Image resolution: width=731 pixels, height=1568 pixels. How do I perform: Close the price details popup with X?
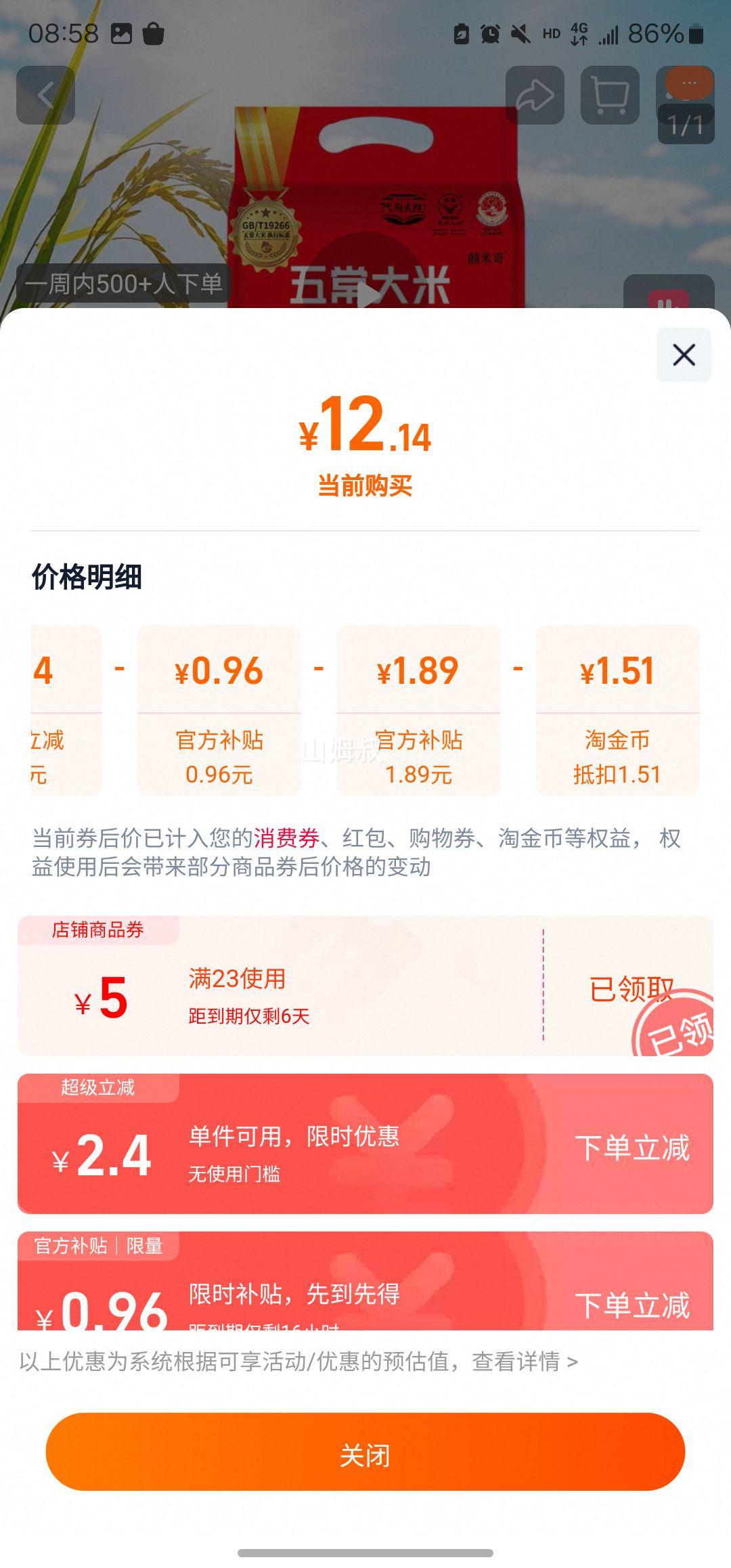[x=684, y=355]
